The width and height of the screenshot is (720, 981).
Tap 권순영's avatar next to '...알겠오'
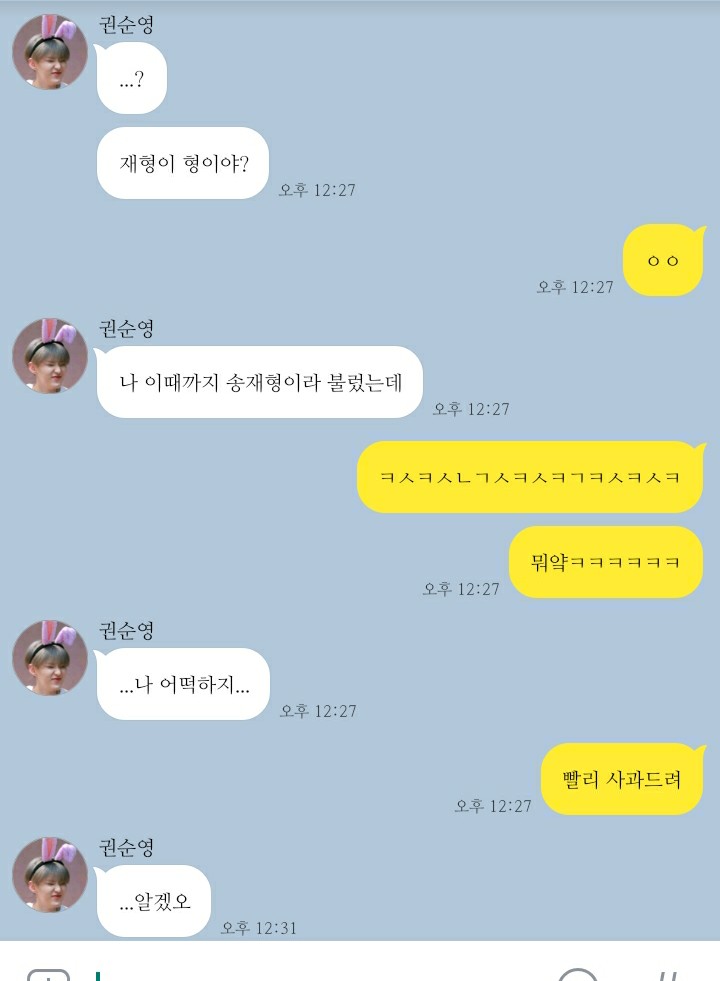(x=50, y=875)
